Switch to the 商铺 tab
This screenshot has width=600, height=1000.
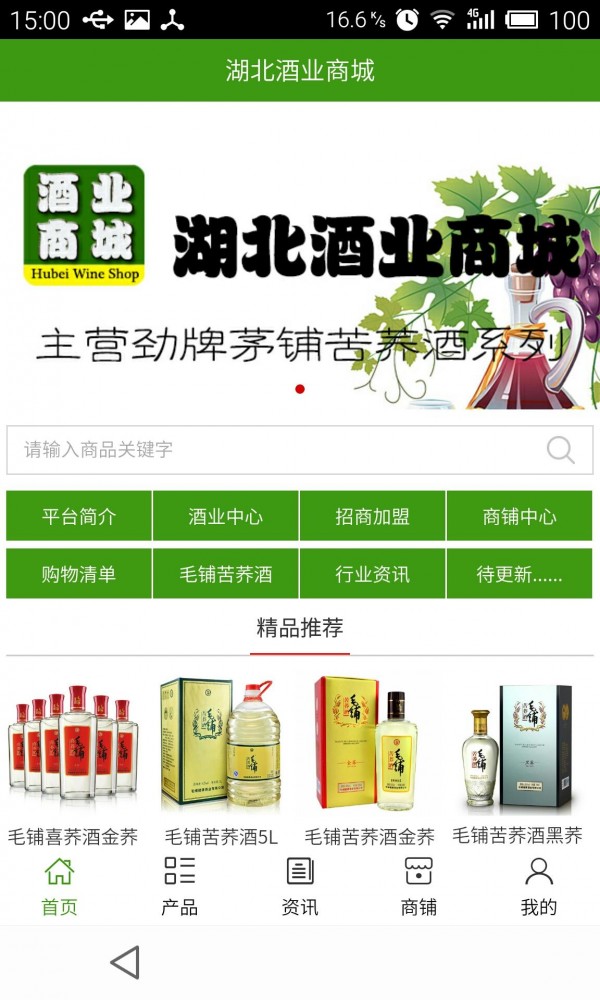point(419,885)
